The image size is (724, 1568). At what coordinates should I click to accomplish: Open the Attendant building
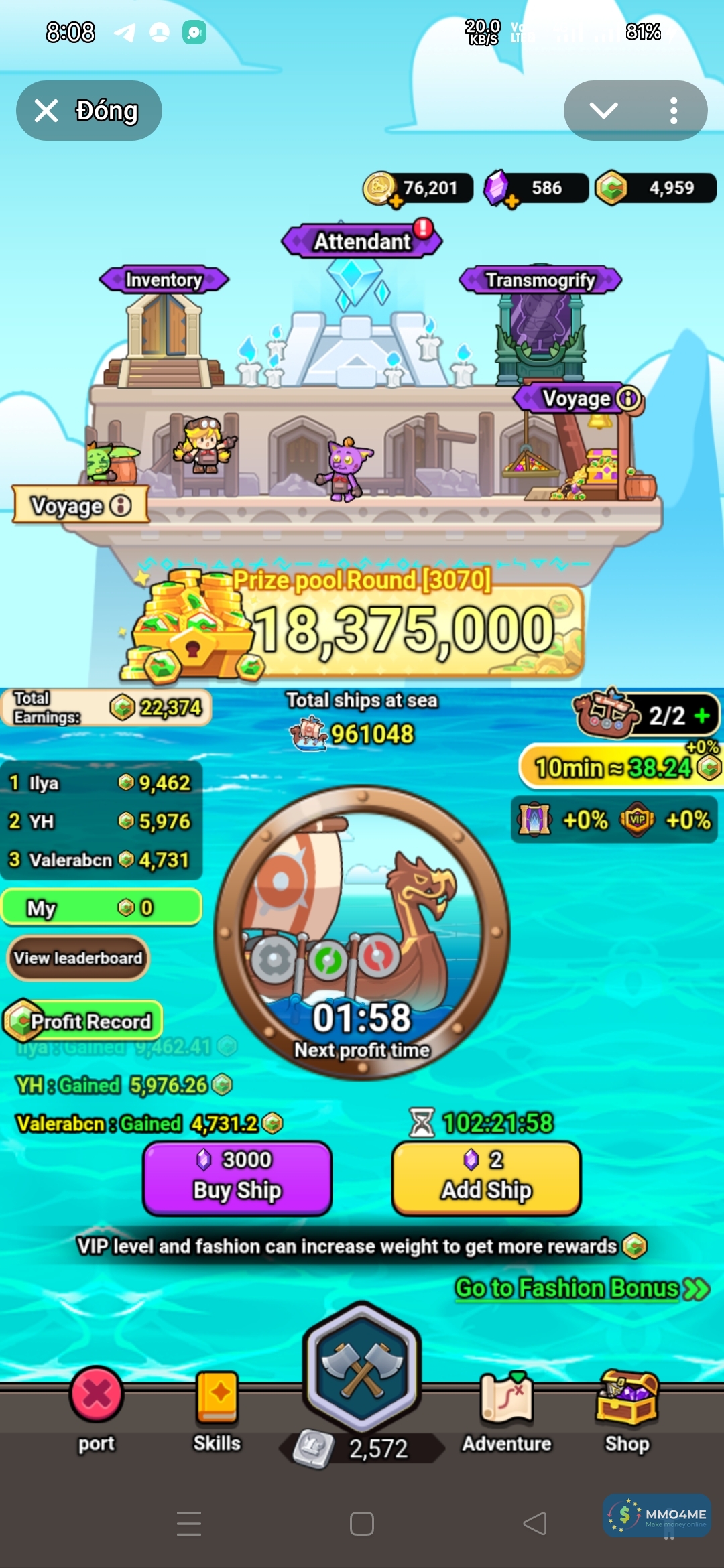tap(362, 241)
